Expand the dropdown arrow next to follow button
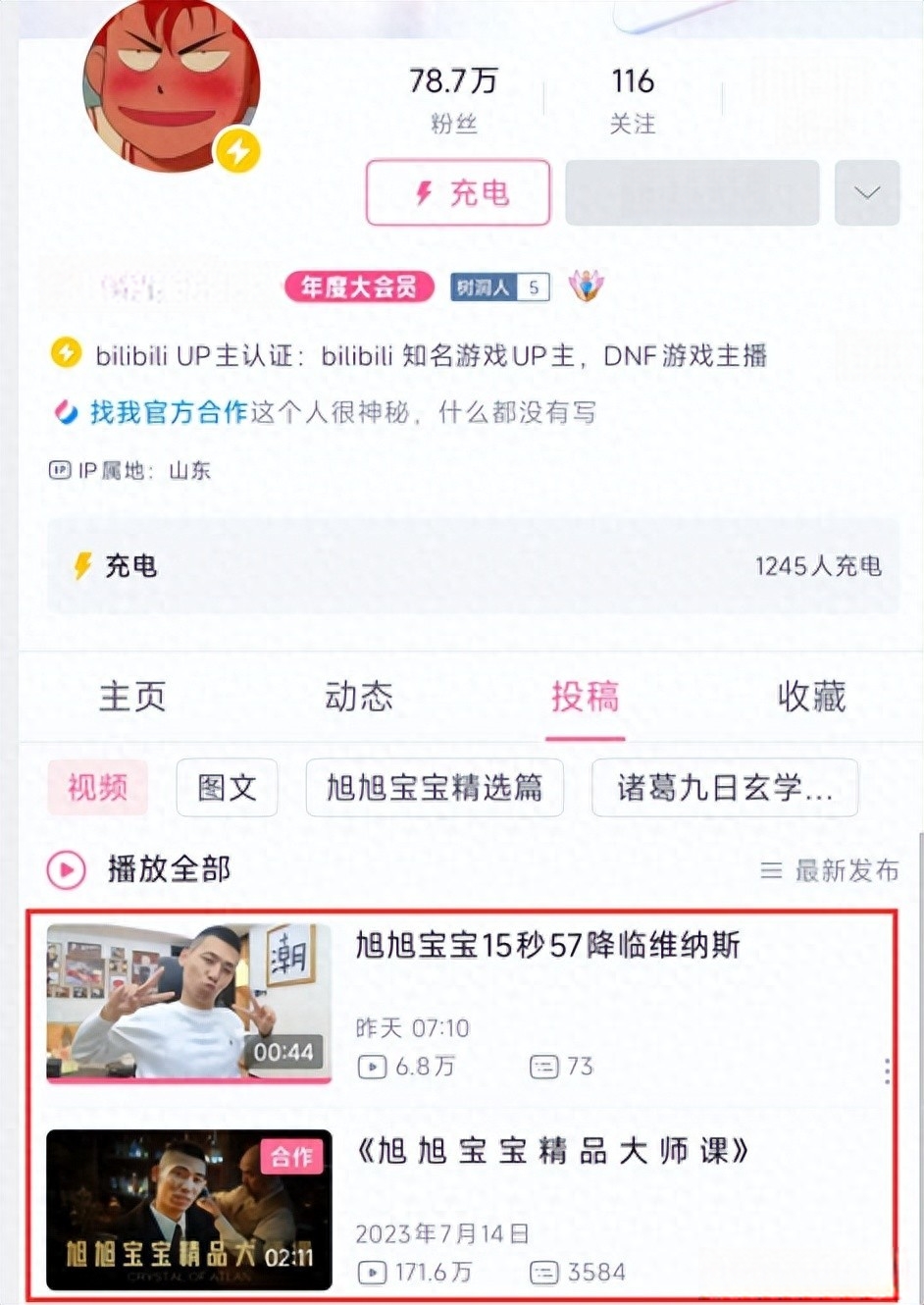924x1305 pixels. pyautogui.click(x=866, y=192)
